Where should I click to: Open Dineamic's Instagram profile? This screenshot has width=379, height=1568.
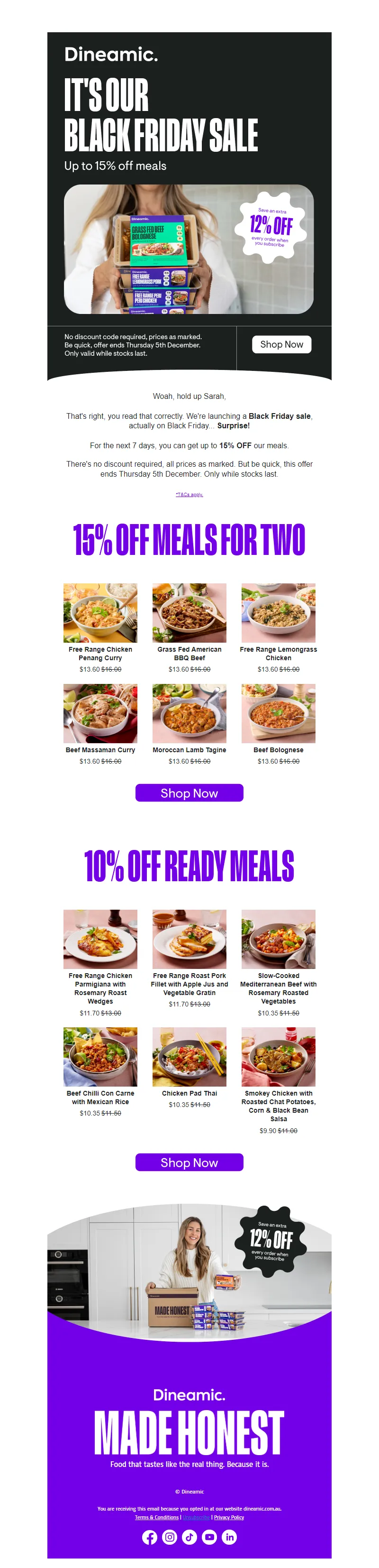point(170,1538)
